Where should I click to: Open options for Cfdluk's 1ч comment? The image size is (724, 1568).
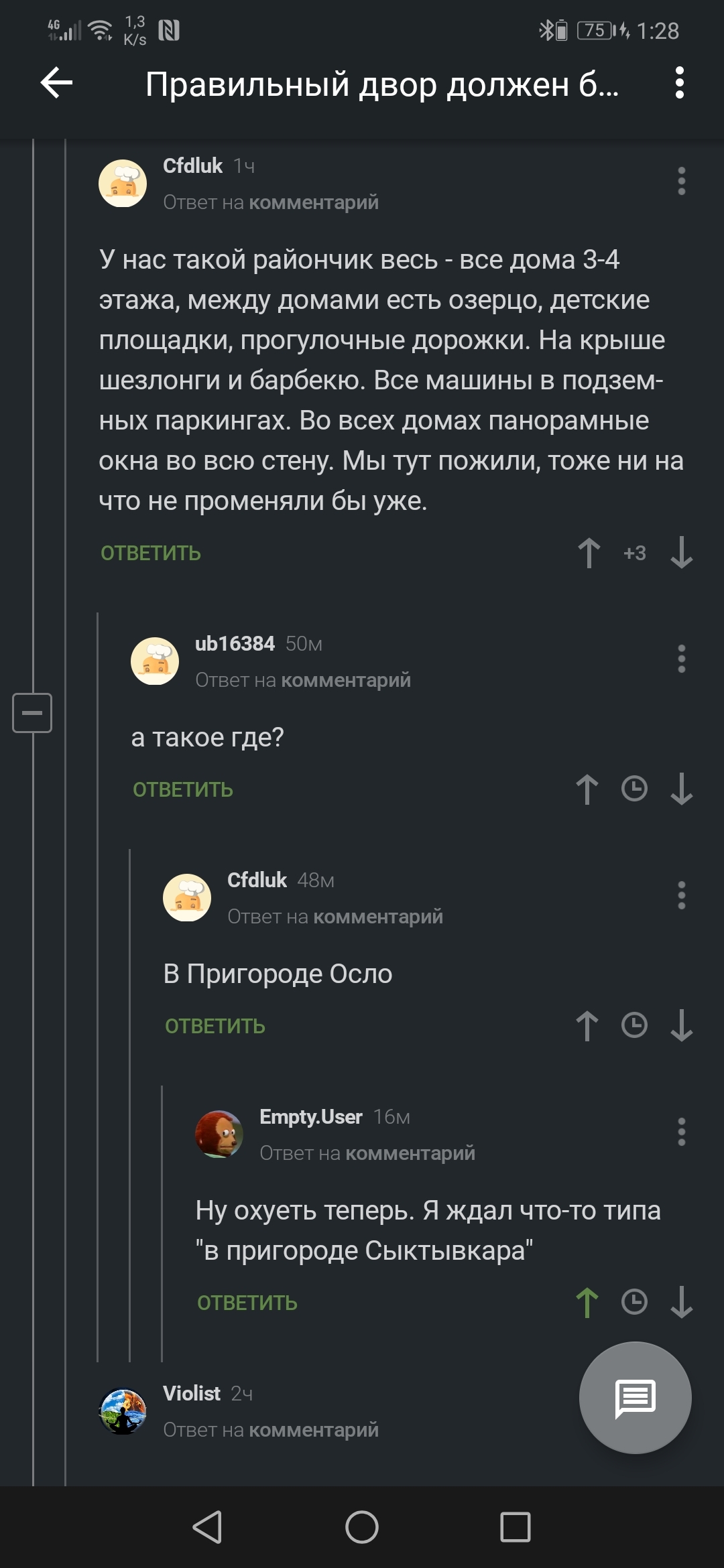point(681,182)
